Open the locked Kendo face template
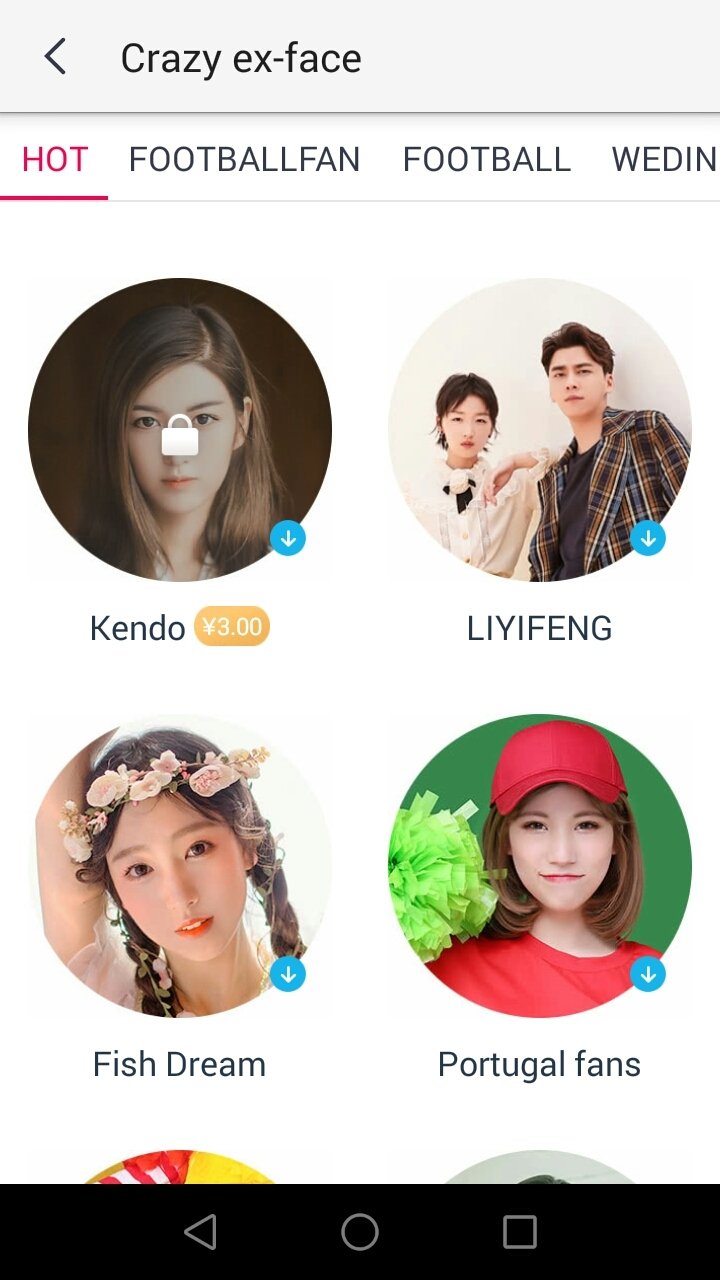The width and height of the screenshot is (720, 1280). 180,430
